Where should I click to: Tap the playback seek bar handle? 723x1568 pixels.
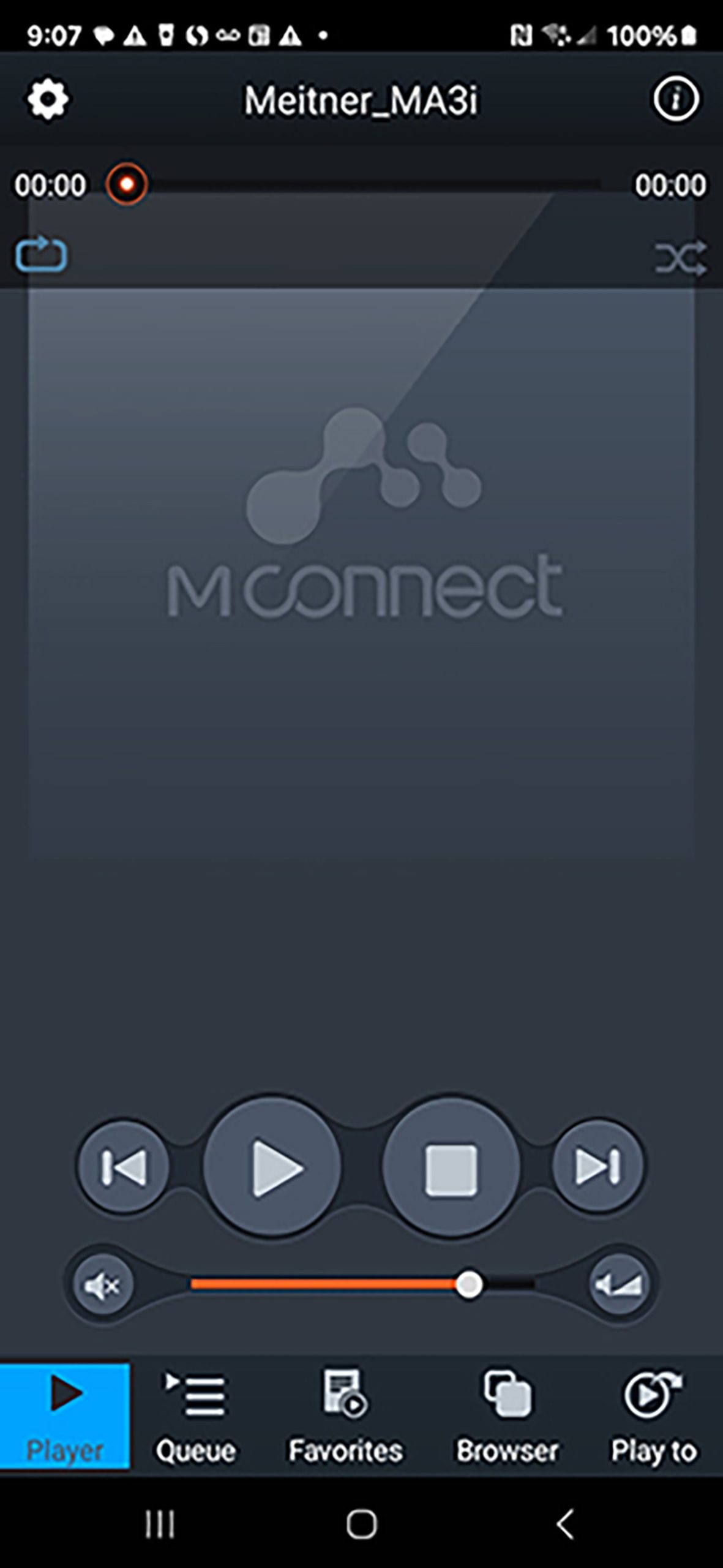(x=127, y=184)
